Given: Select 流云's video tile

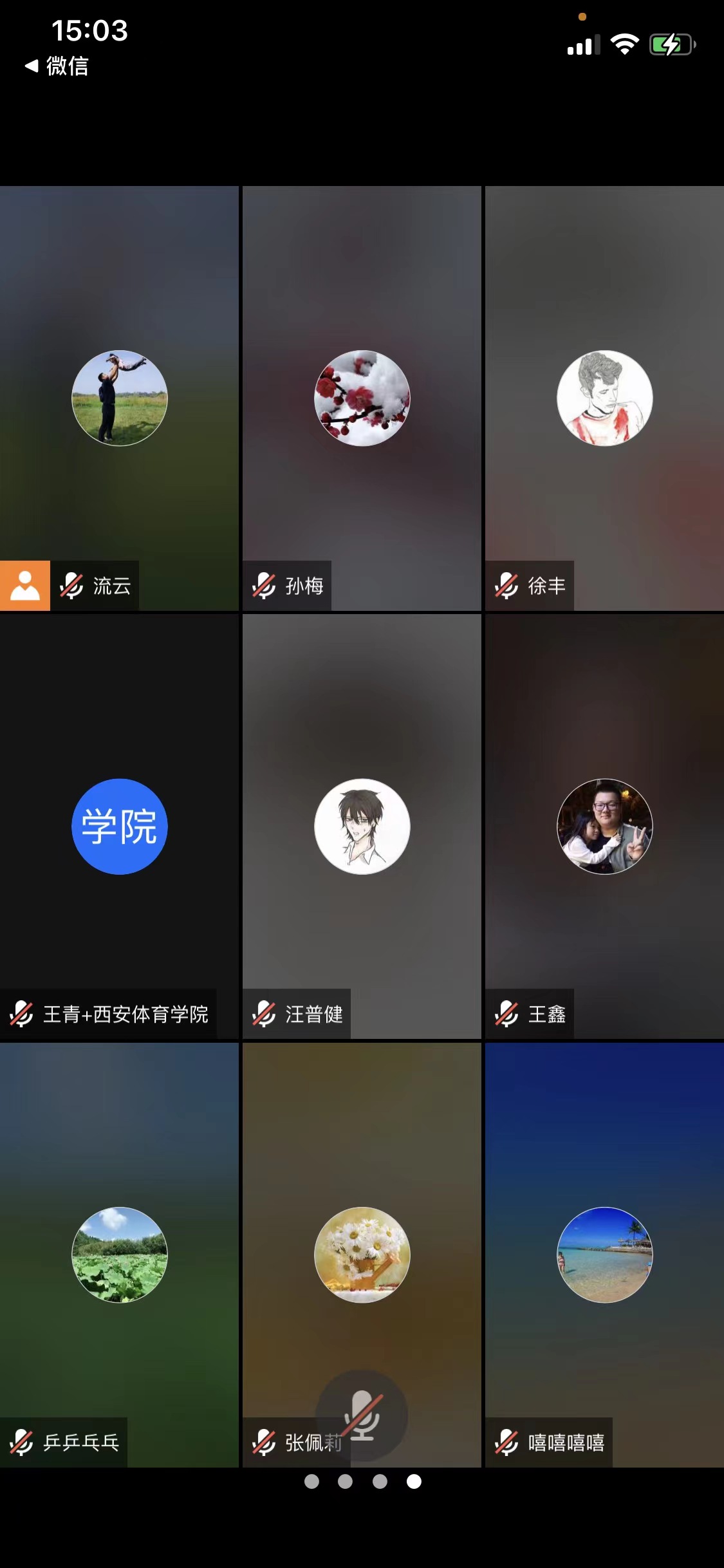Looking at the screenshot, I should tap(119, 398).
